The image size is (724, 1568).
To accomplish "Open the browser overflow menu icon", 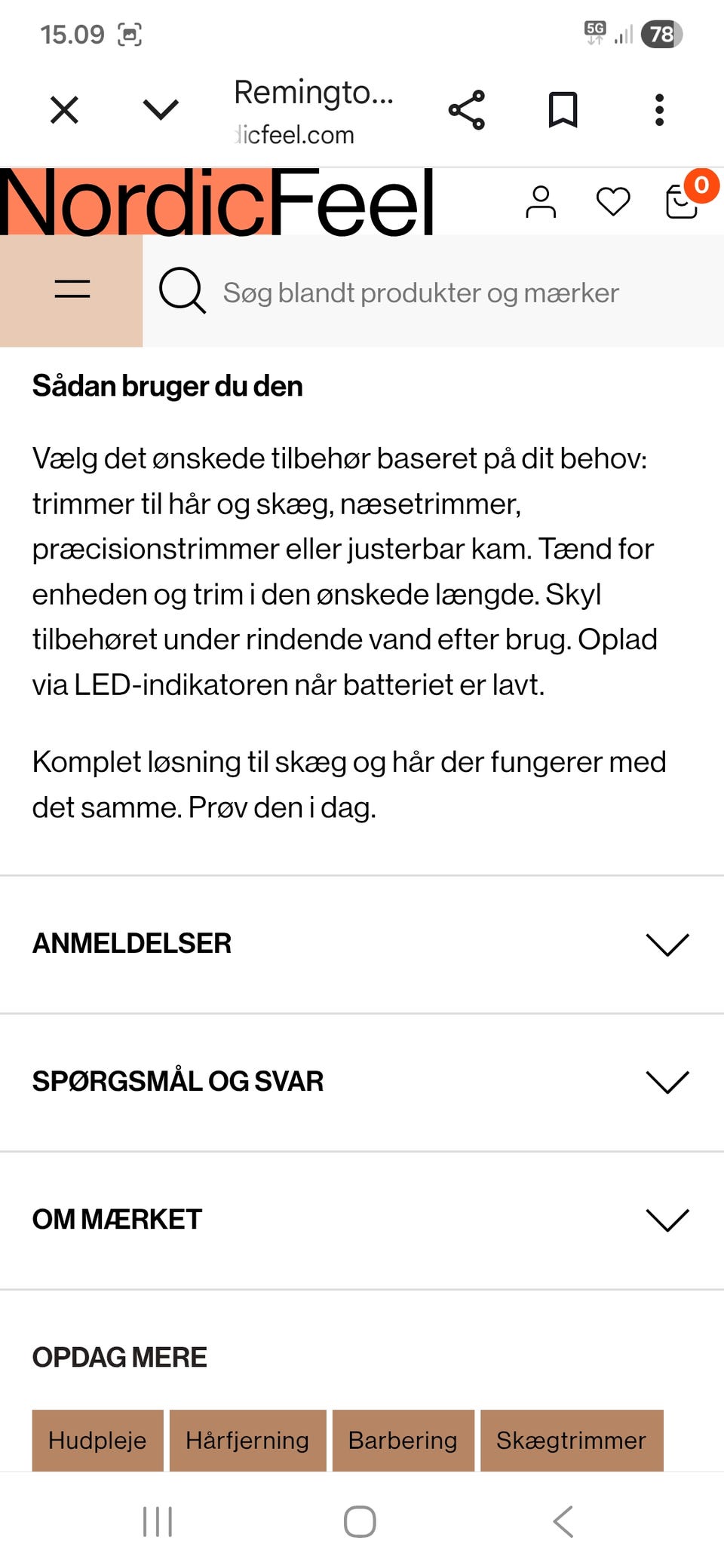I will click(x=658, y=110).
